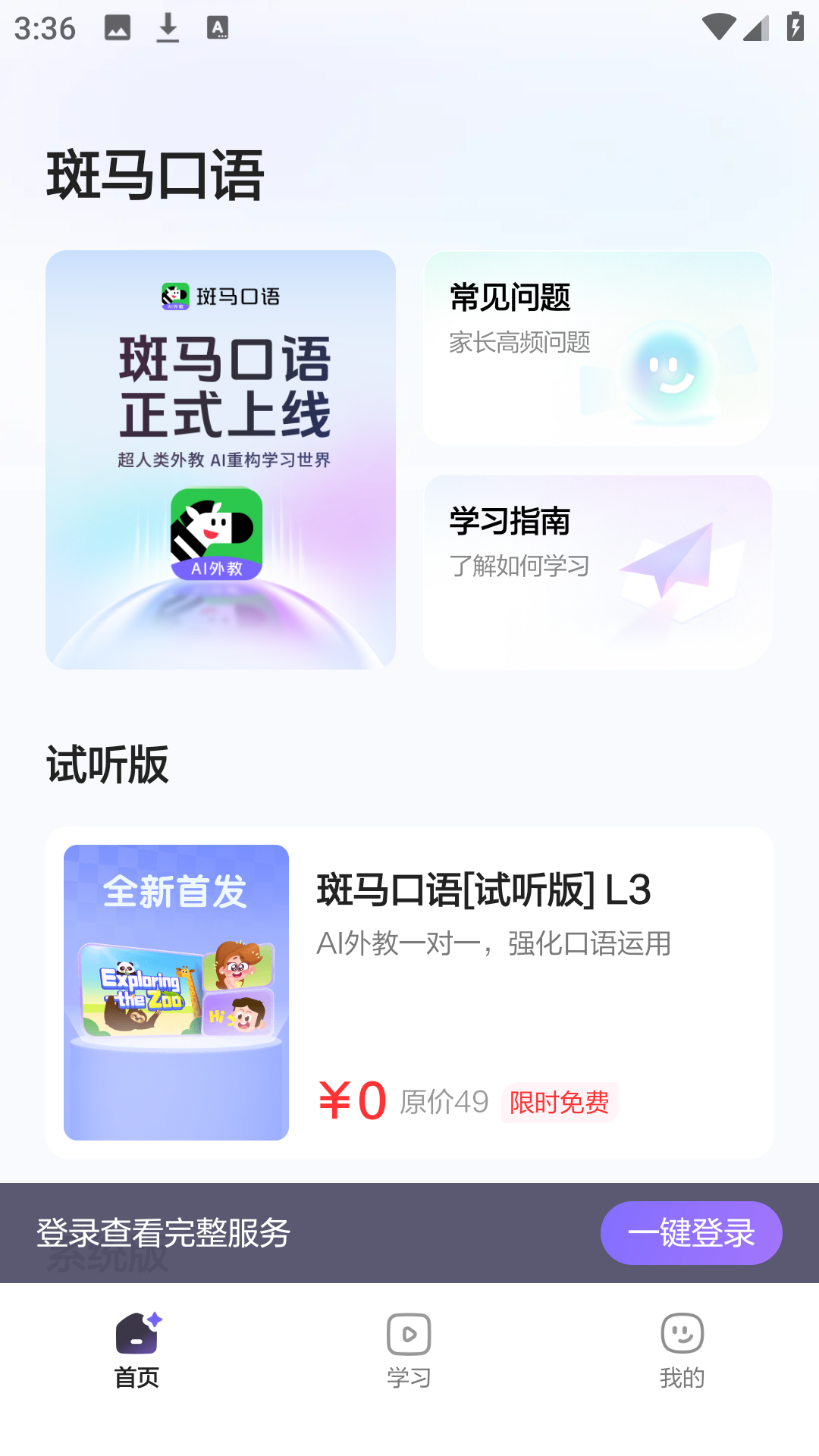
Task: Select the 学习 play icon in bottom navigation
Action: coord(409,1332)
